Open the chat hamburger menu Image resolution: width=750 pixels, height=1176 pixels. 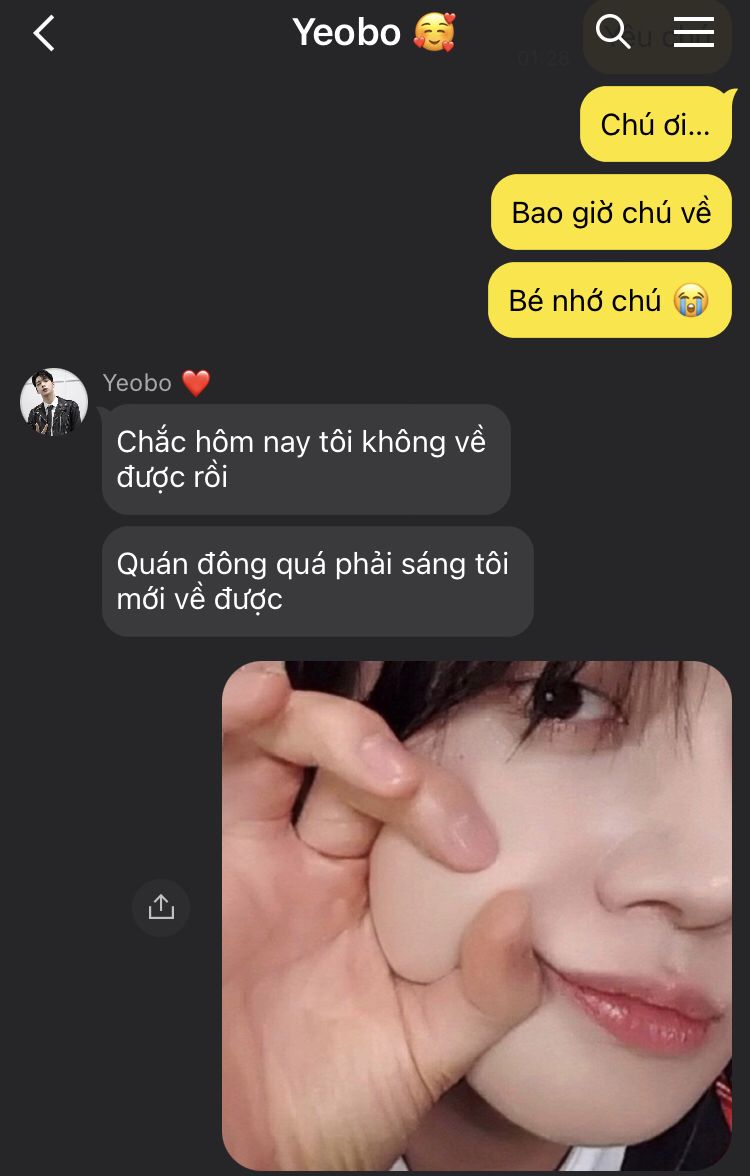(693, 32)
